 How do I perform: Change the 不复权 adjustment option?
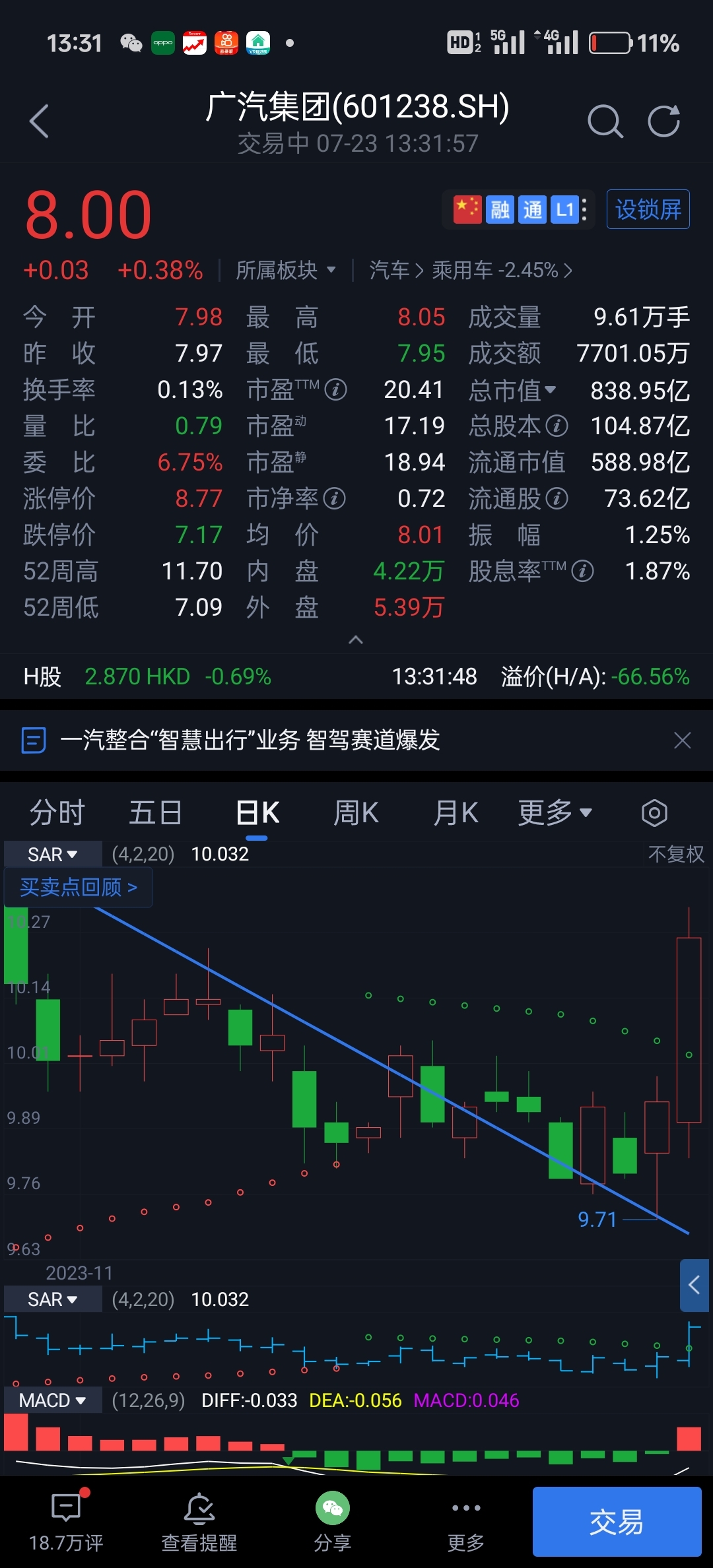[676, 854]
